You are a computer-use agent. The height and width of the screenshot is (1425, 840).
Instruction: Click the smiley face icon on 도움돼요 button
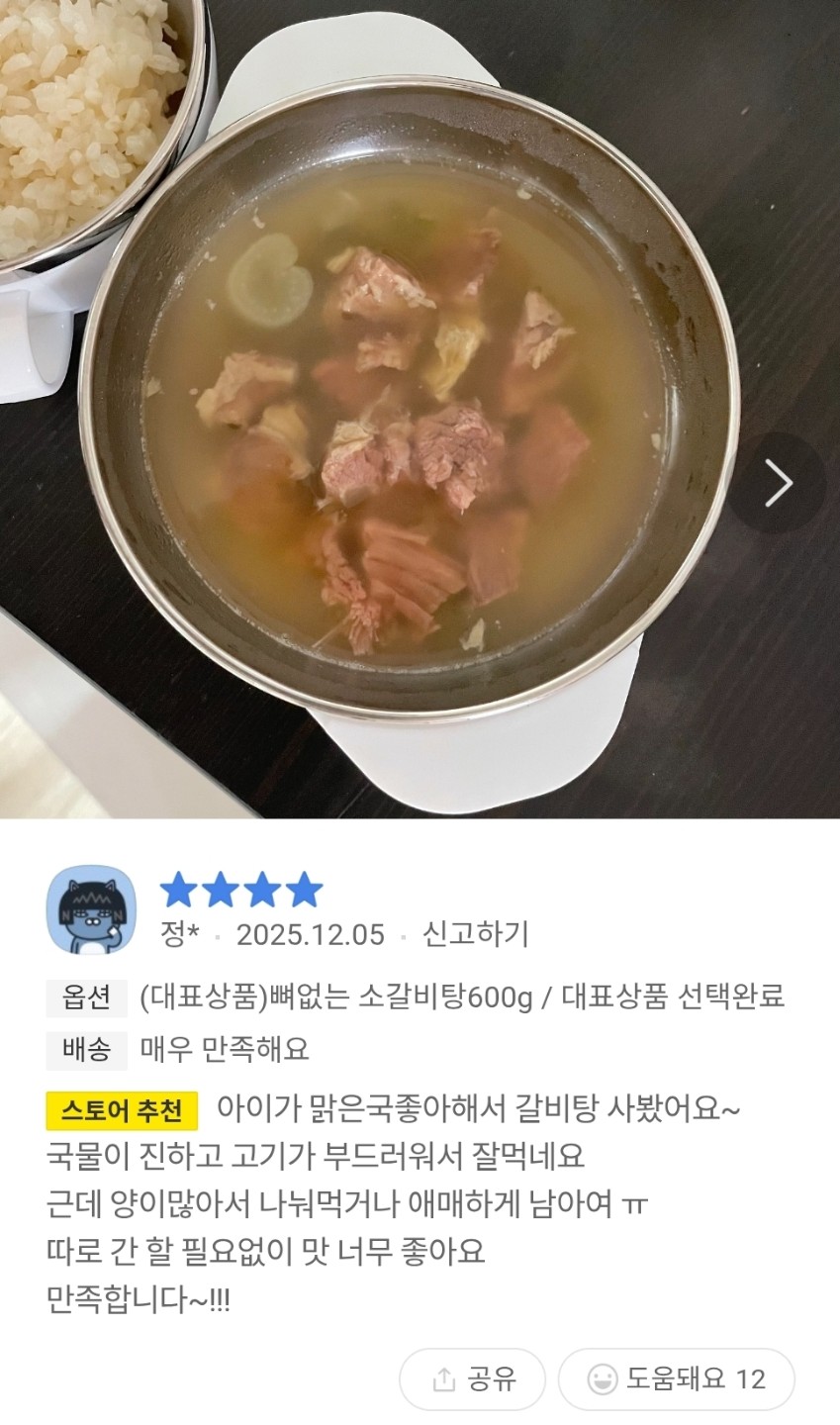(601, 1378)
